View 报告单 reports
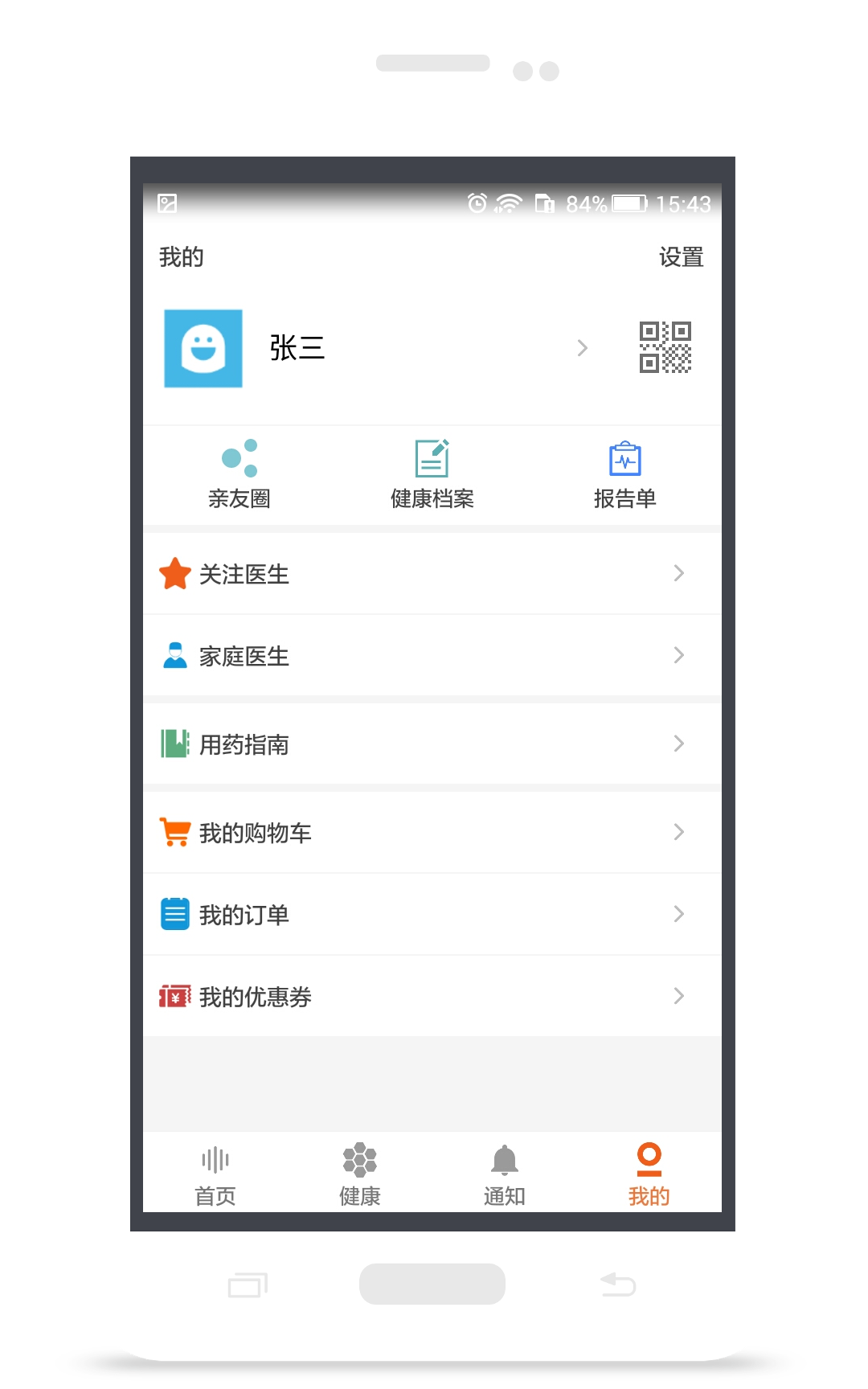Viewport: 868px width, 1389px height. coord(624,475)
